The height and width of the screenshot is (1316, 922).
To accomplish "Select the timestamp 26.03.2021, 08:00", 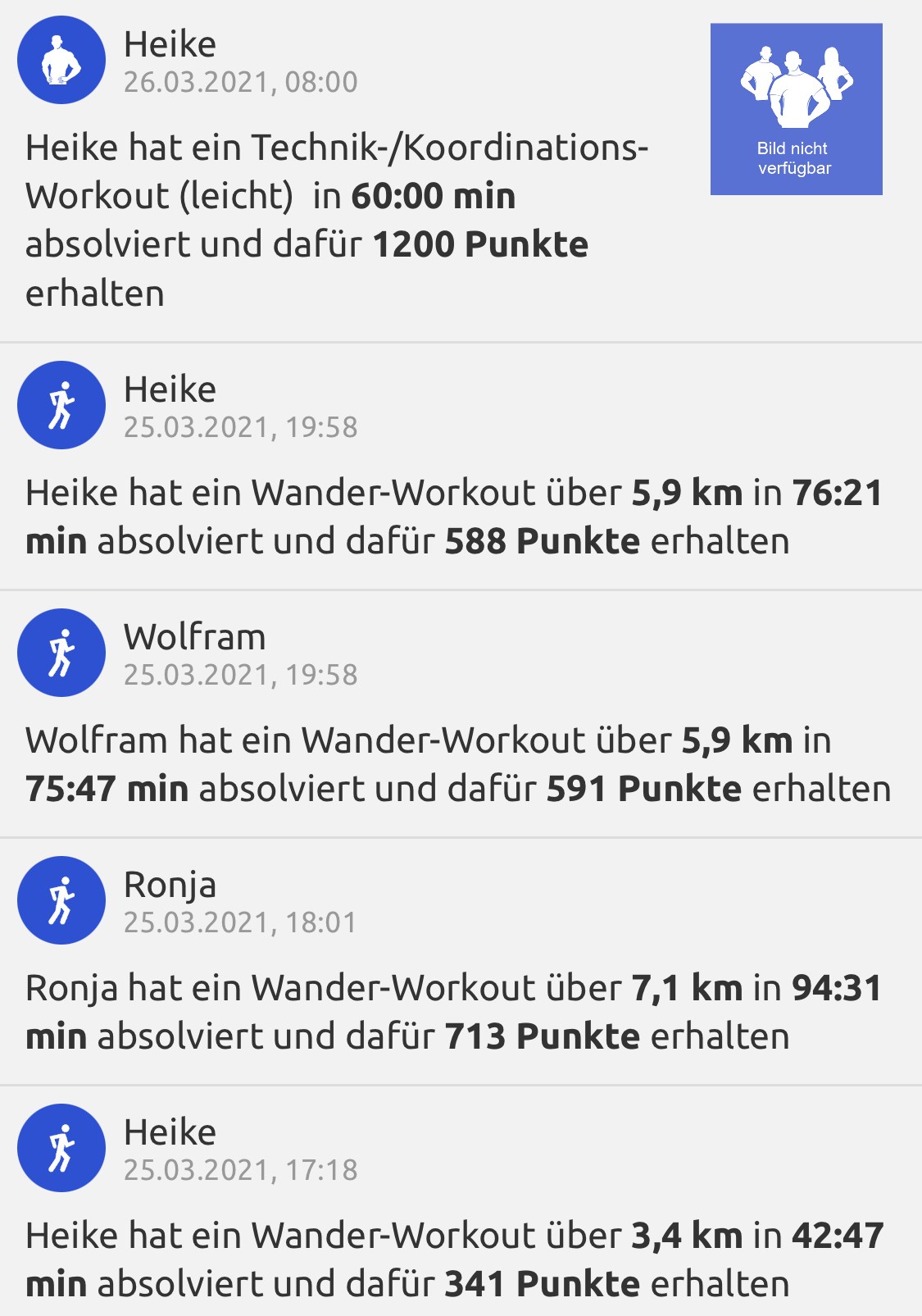I will click(240, 83).
